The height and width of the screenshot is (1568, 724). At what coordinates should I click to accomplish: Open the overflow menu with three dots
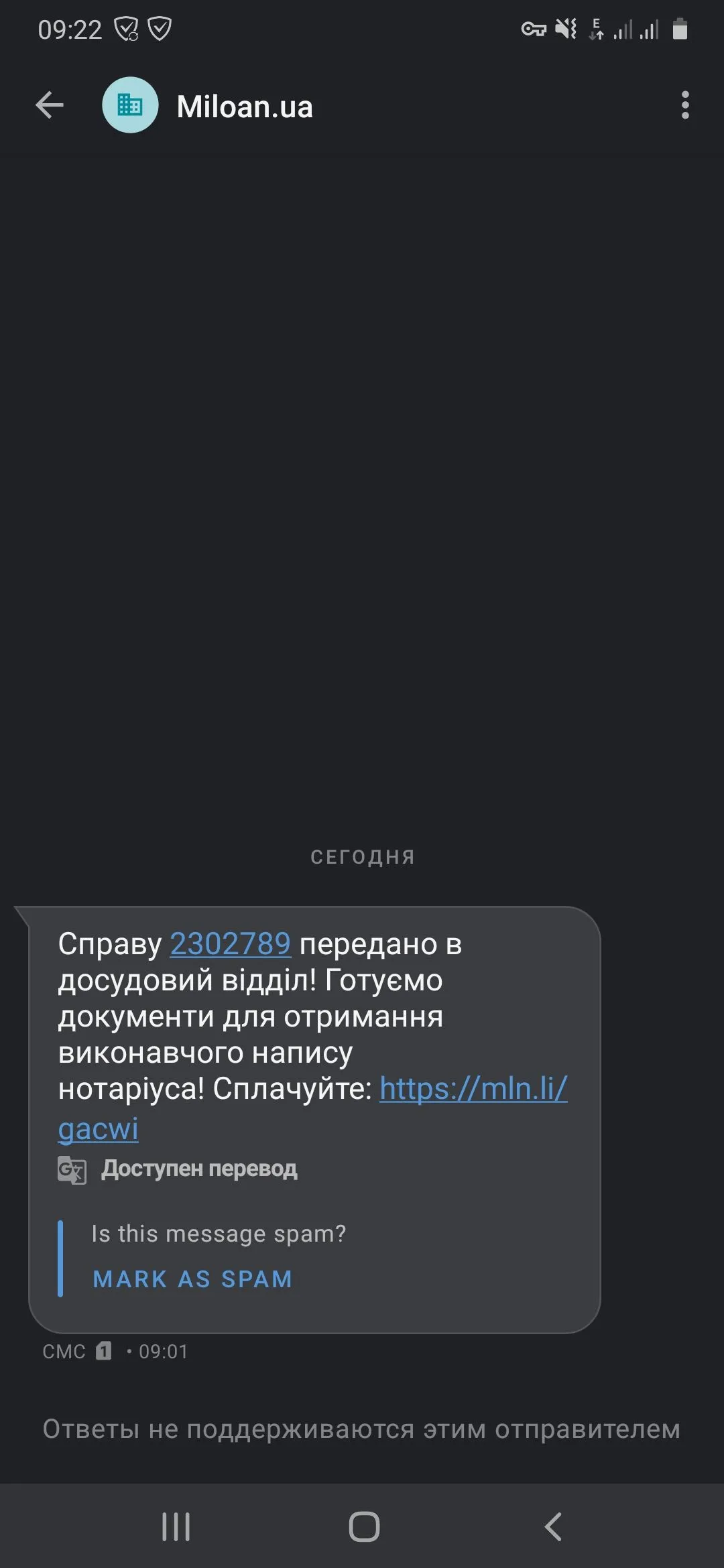pyautogui.click(x=684, y=105)
